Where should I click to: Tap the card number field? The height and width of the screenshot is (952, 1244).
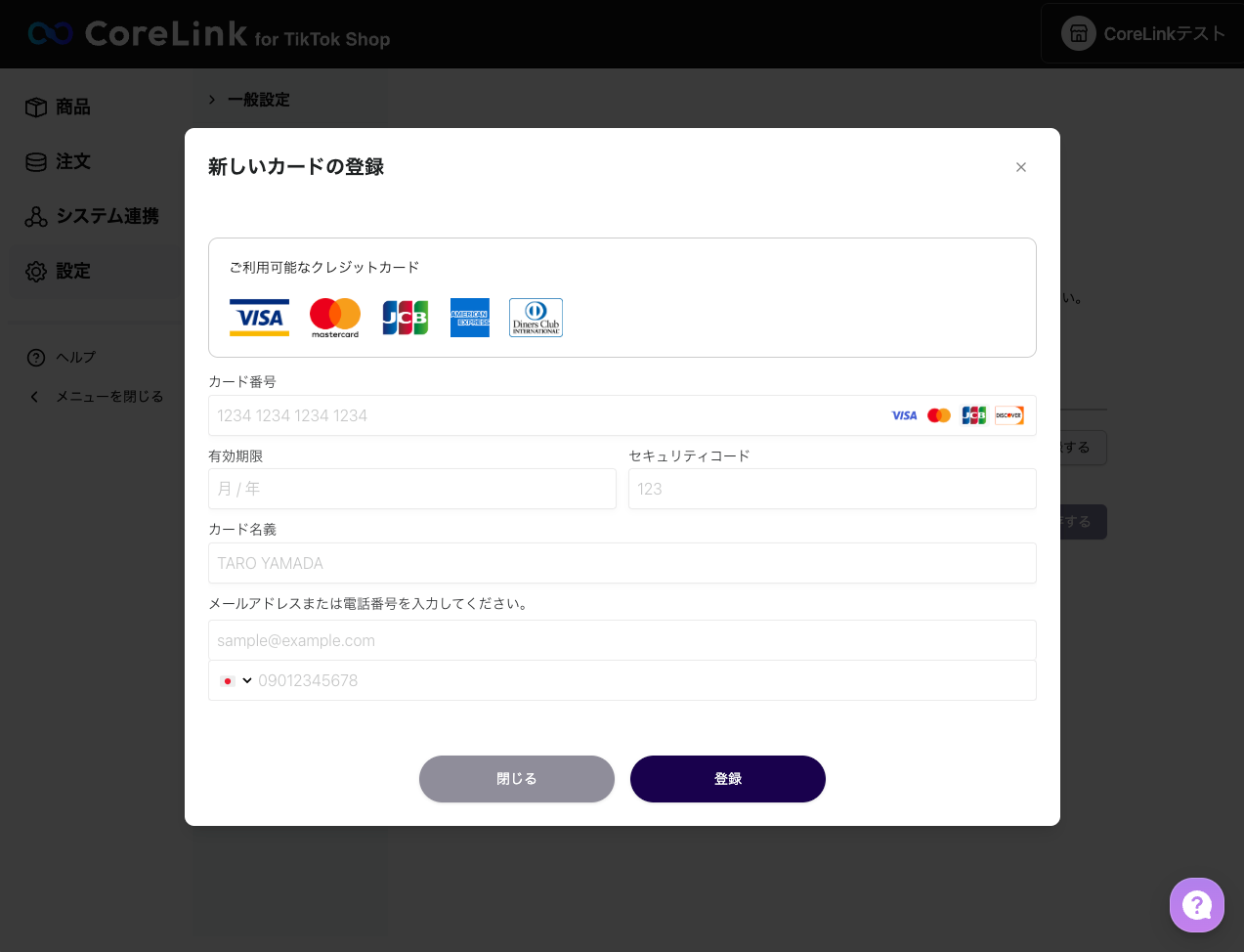click(622, 415)
